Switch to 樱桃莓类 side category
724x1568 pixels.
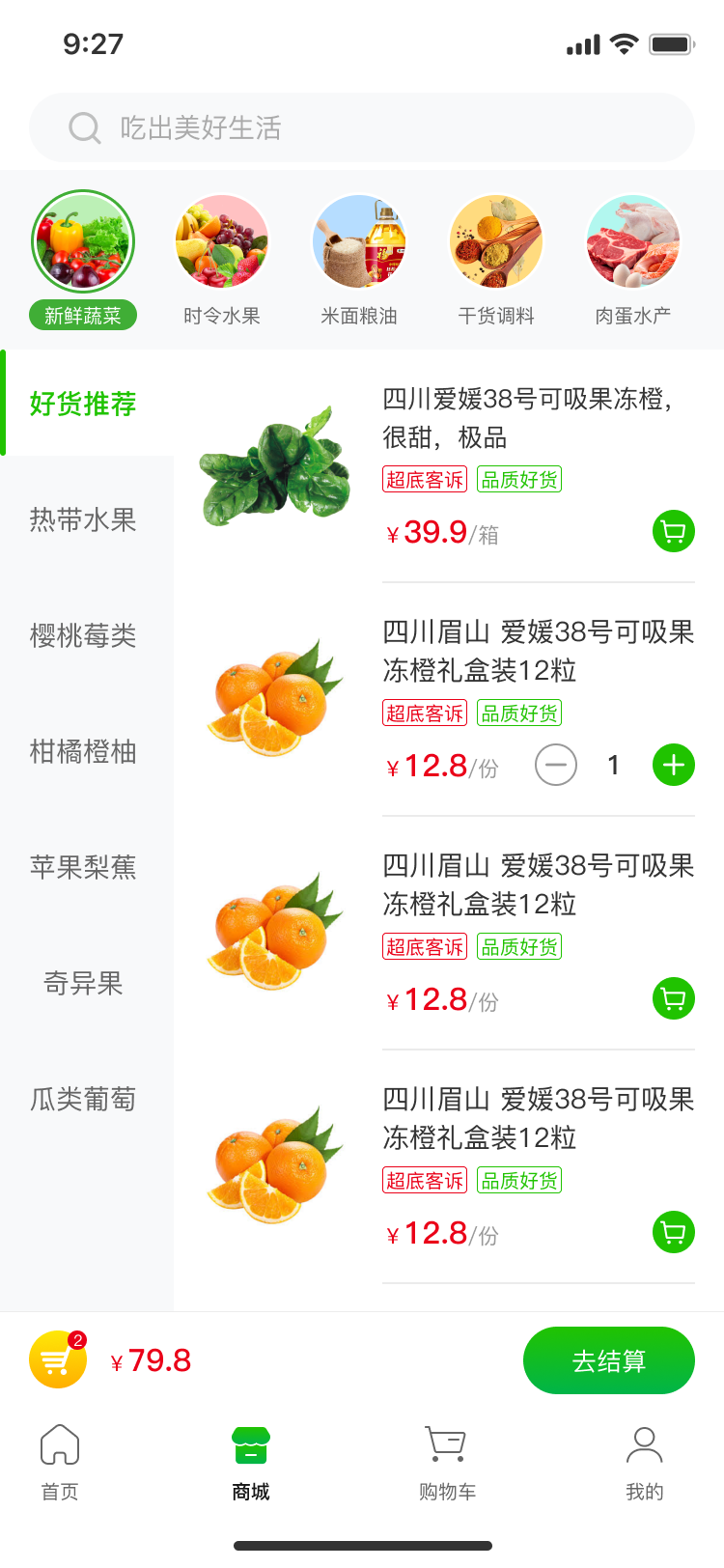[83, 635]
